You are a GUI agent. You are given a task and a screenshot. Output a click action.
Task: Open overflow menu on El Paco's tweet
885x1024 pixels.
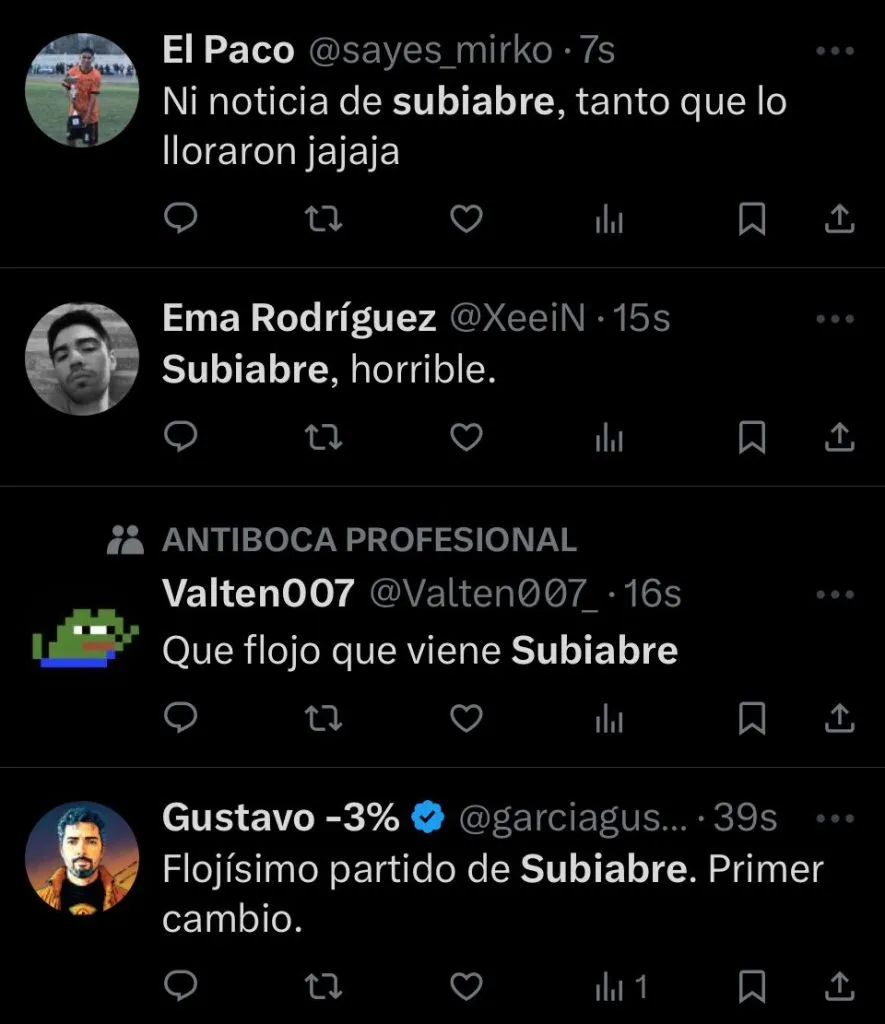pos(835,51)
